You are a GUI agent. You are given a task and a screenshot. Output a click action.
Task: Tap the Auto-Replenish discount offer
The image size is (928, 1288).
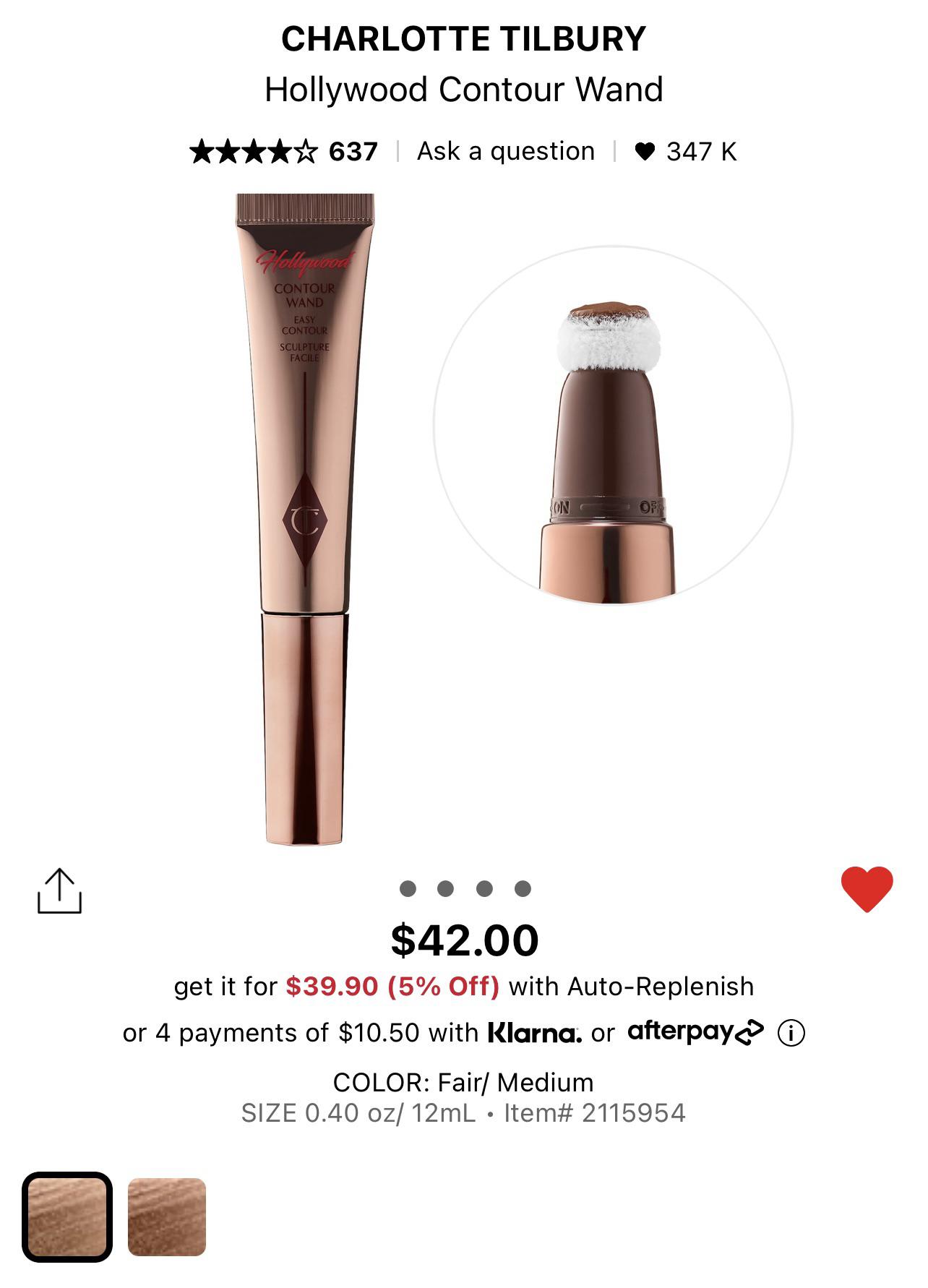click(x=463, y=986)
